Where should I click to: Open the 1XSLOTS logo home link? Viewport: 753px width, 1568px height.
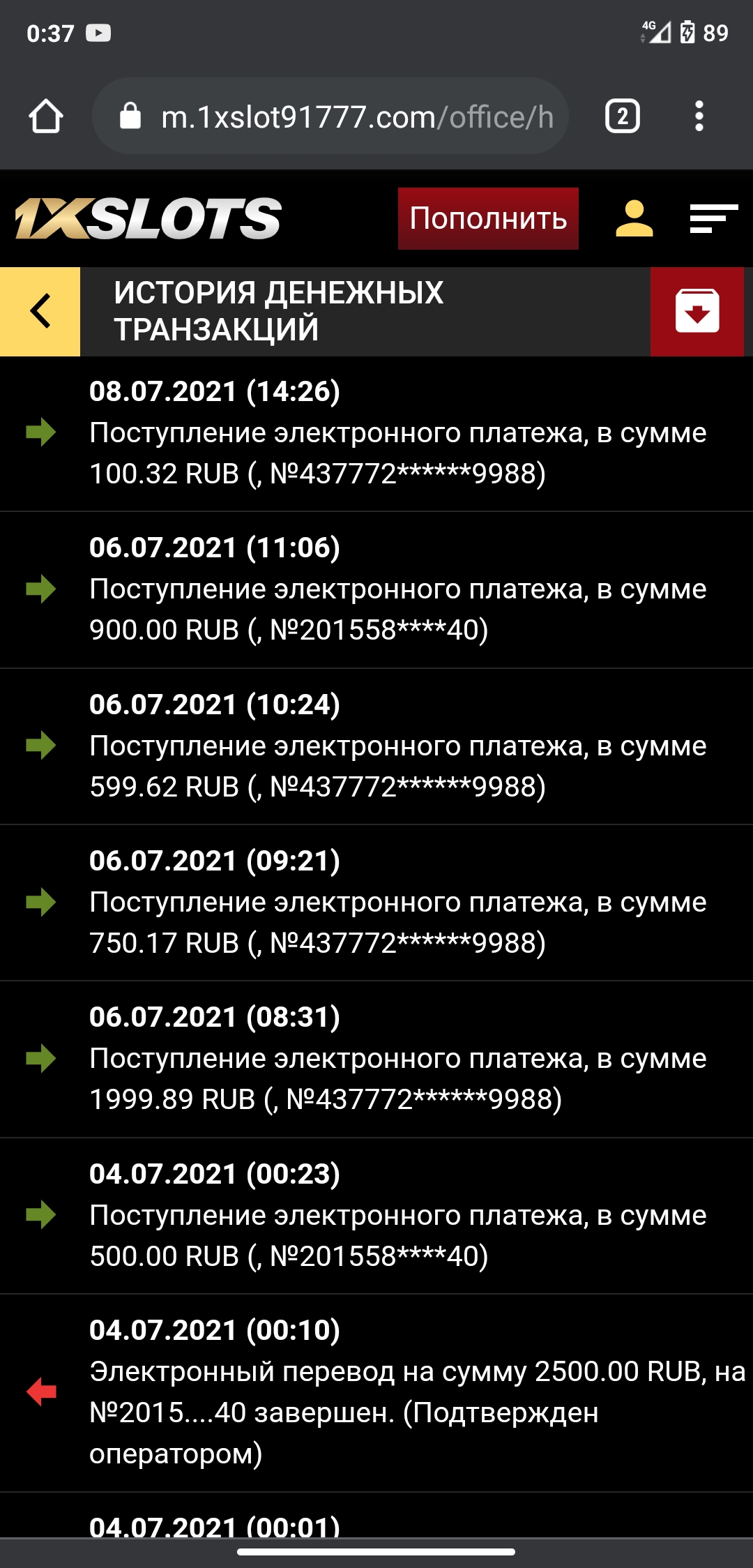pos(148,218)
